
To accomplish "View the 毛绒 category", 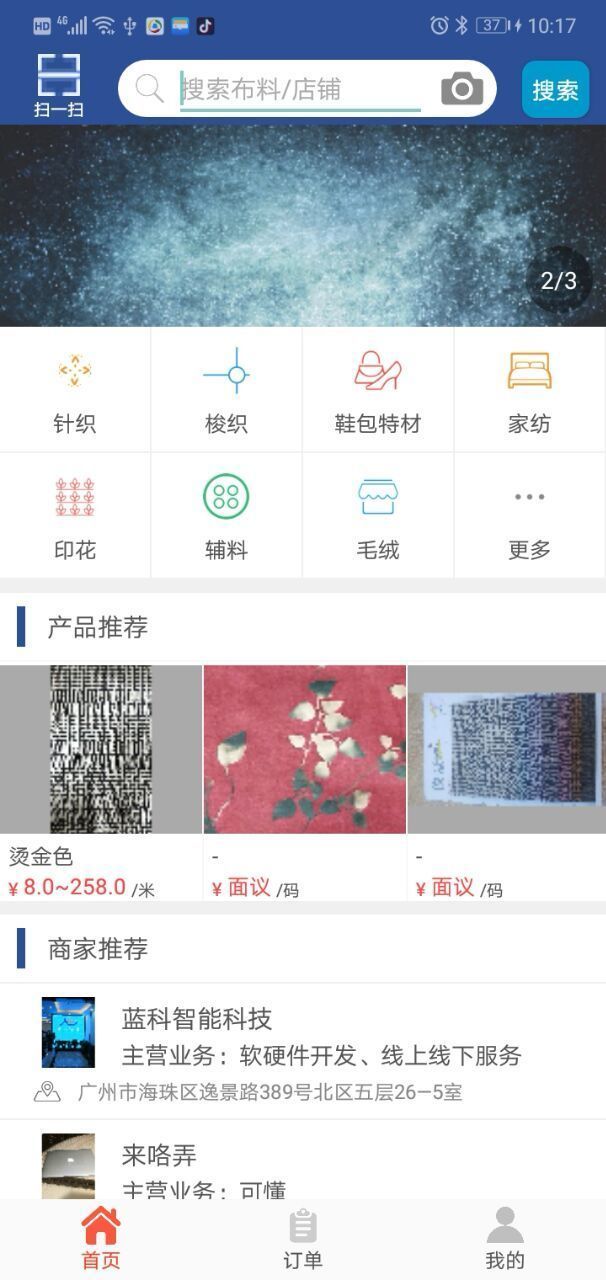I will 378,516.
